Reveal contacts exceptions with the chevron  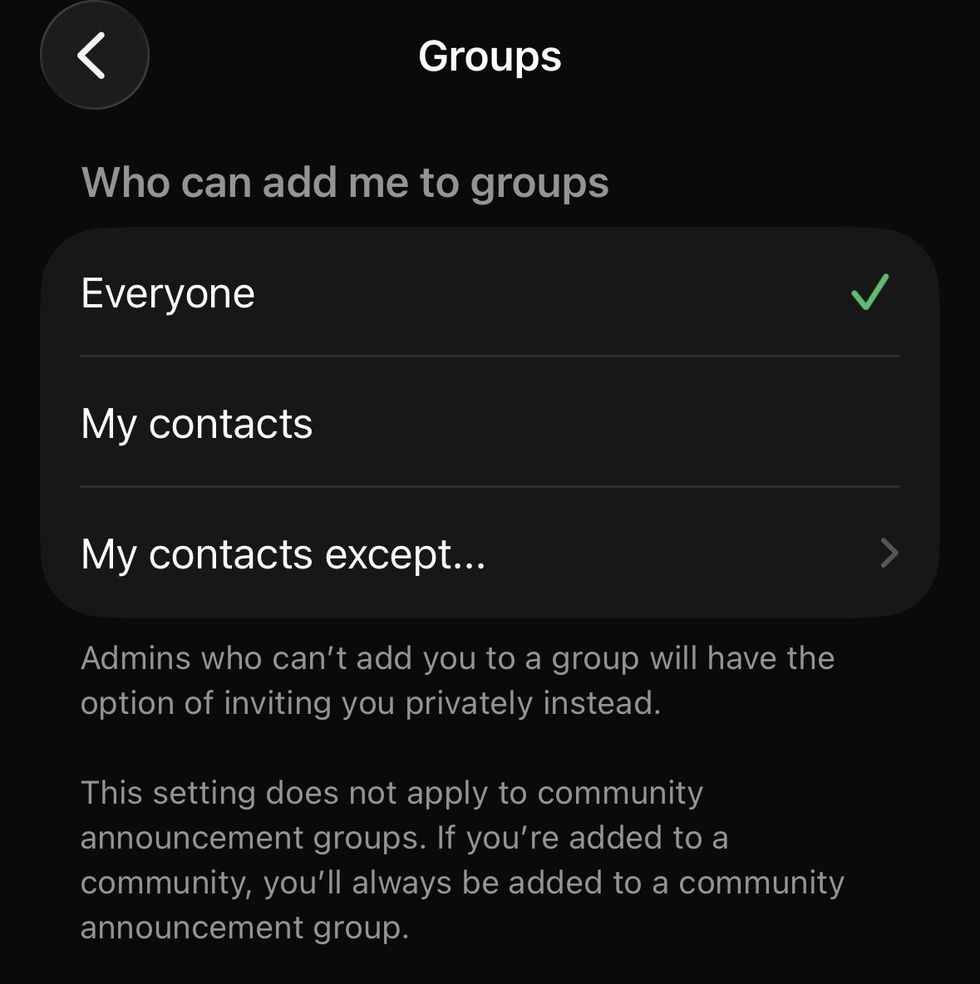[x=888, y=554]
